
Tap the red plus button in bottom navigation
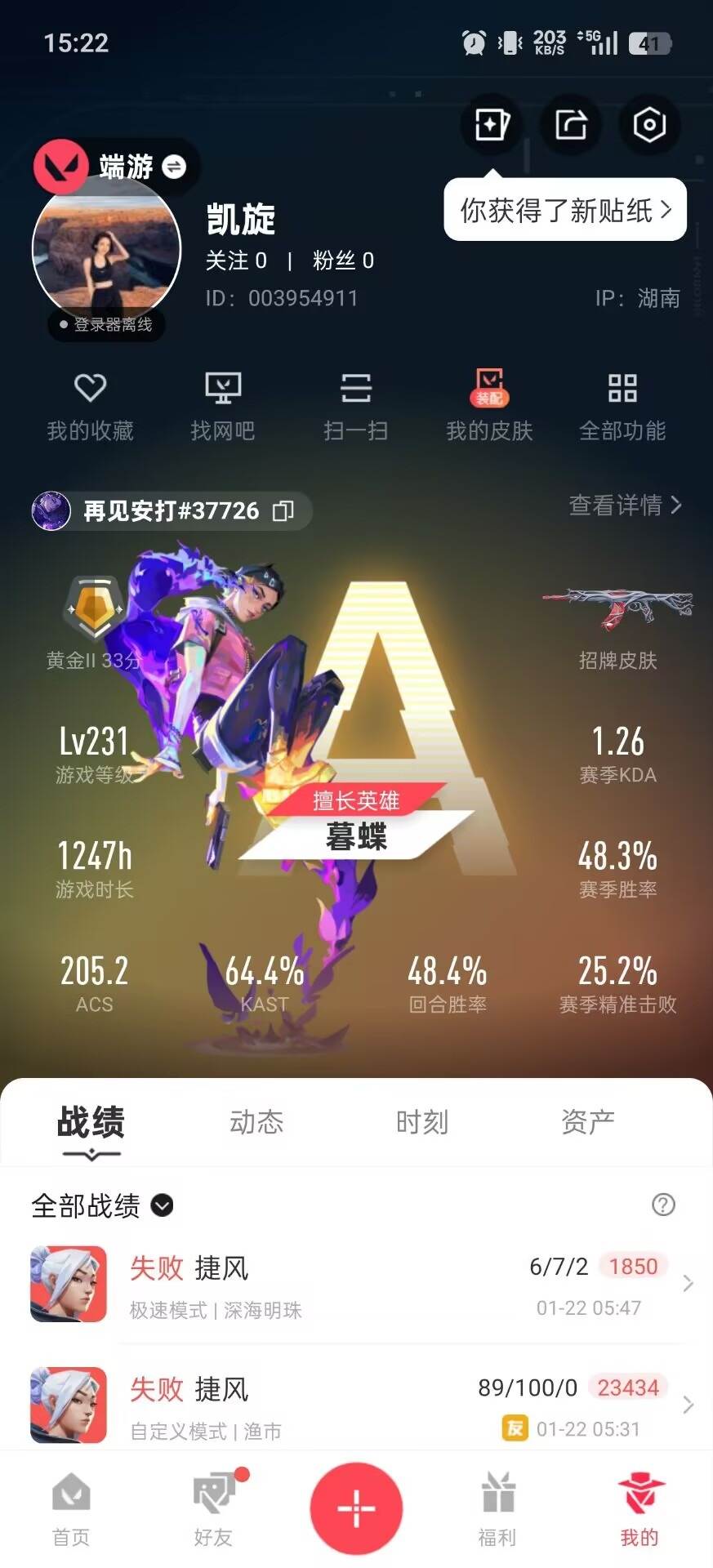point(356,1509)
